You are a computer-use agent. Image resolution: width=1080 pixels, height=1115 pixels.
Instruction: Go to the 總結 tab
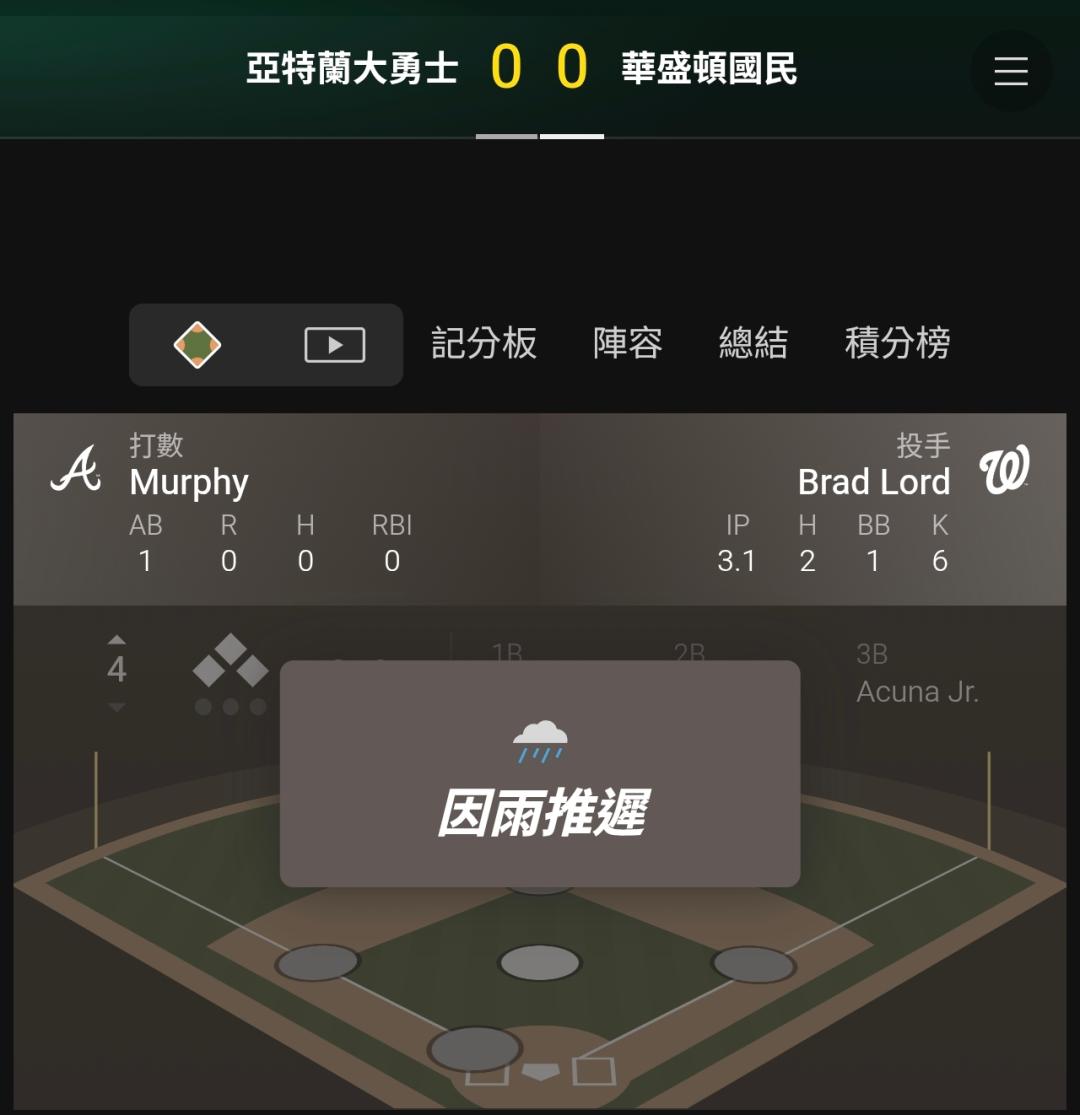(754, 343)
